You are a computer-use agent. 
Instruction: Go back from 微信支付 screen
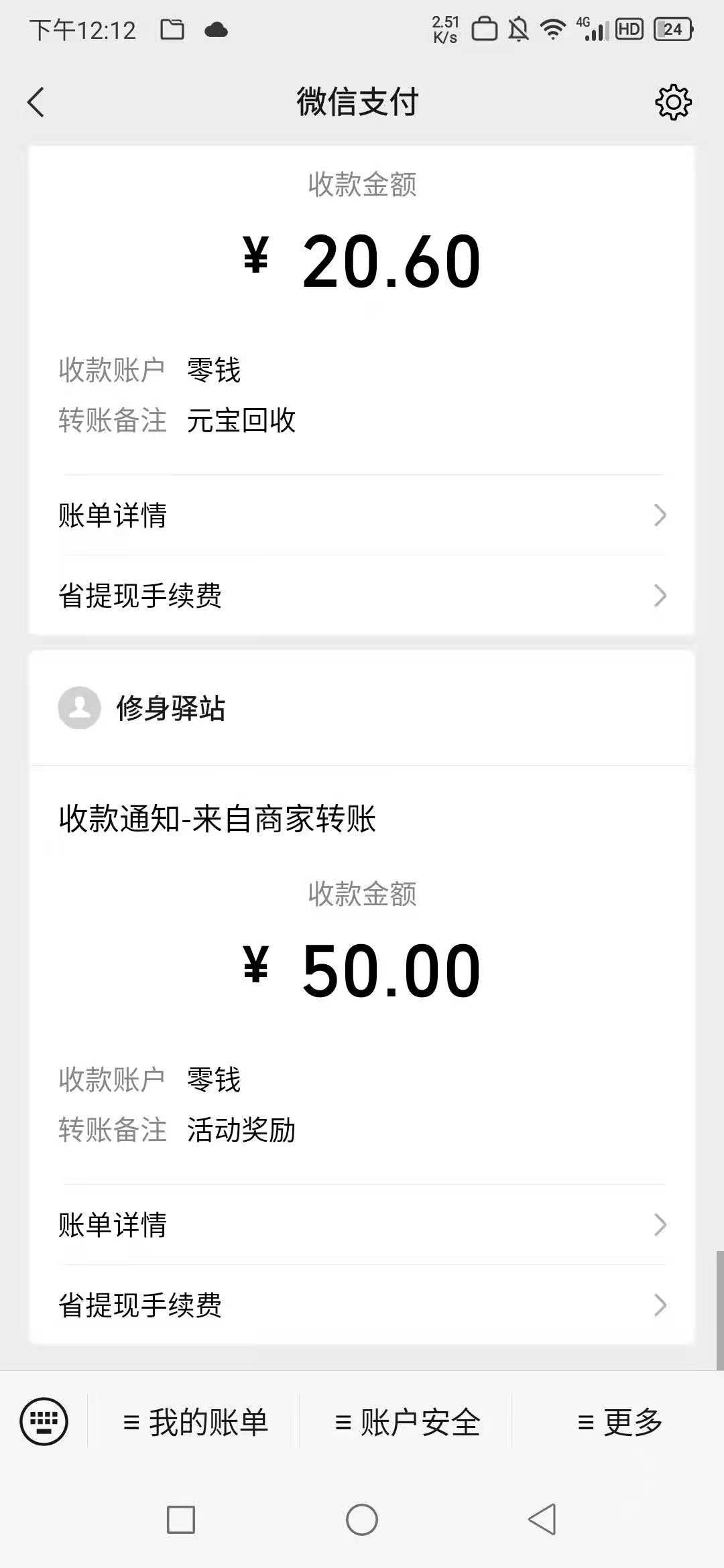pyautogui.click(x=36, y=103)
